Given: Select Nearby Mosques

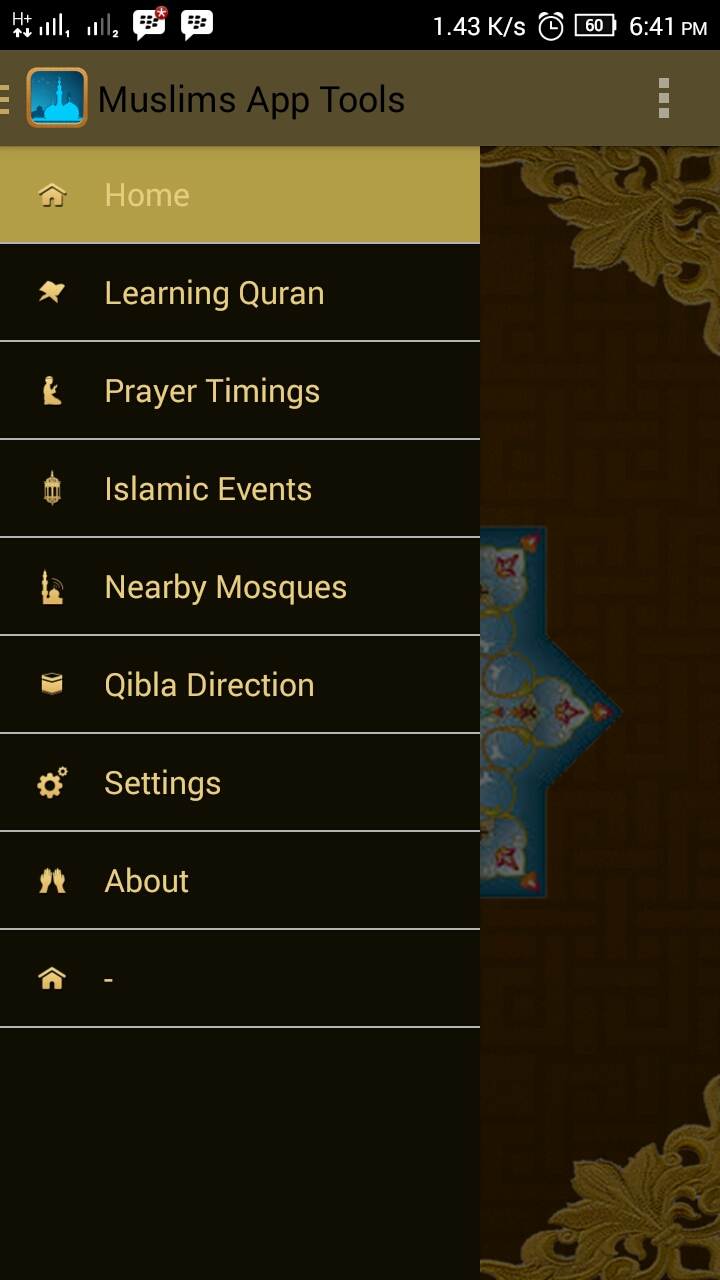Looking at the screenshot, I should pyautogui.click(x=224, y=586).
